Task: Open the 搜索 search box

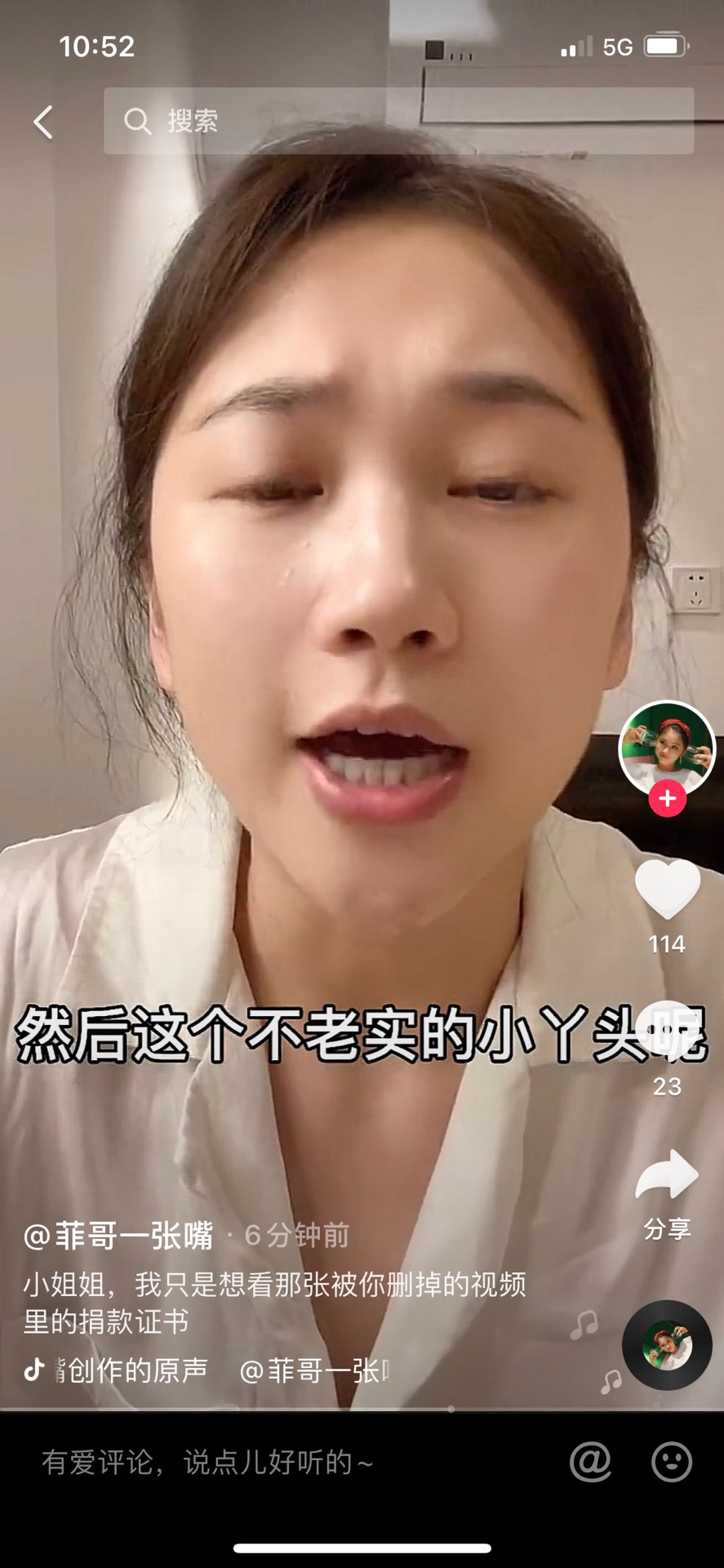Action: 398,121
